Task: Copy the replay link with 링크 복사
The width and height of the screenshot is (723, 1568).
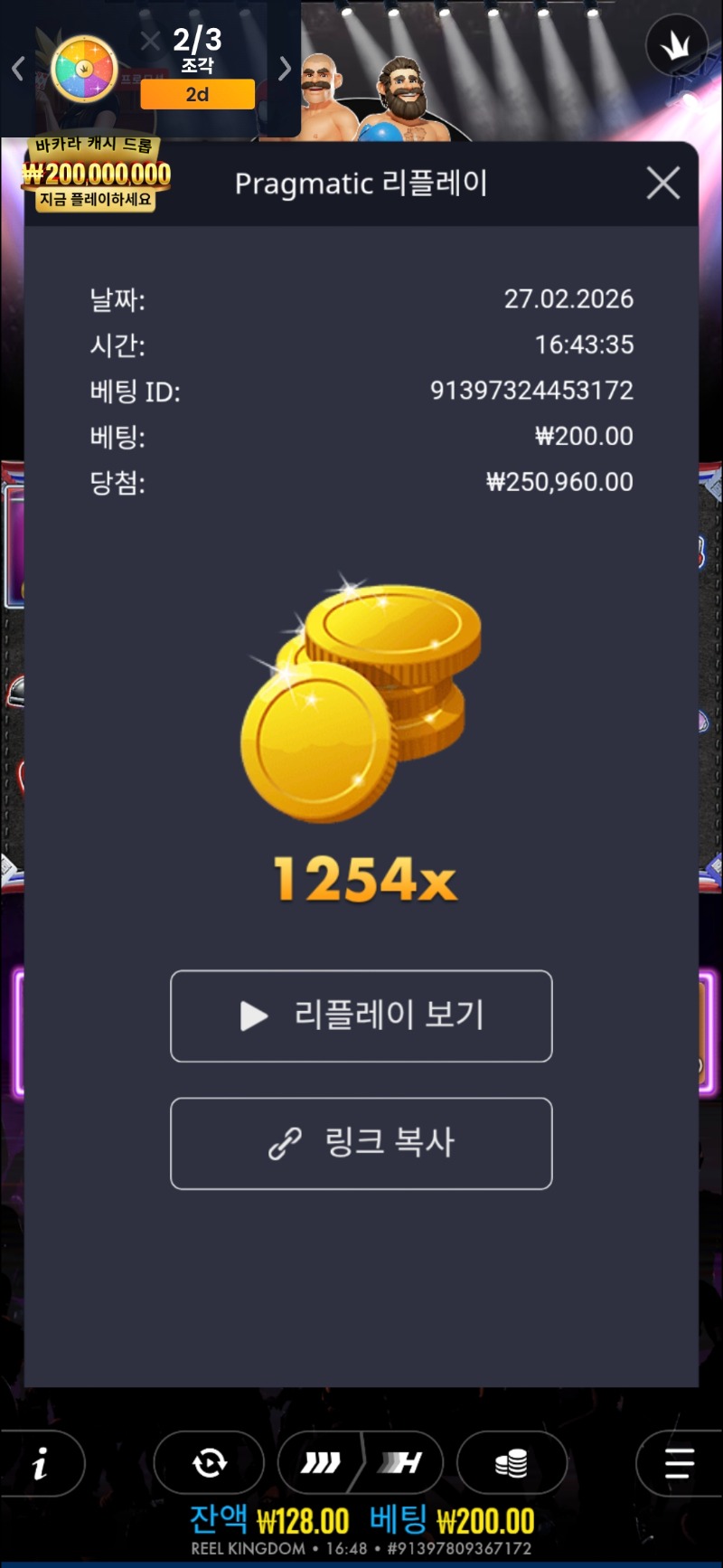Action: (x=361, y=1143)
